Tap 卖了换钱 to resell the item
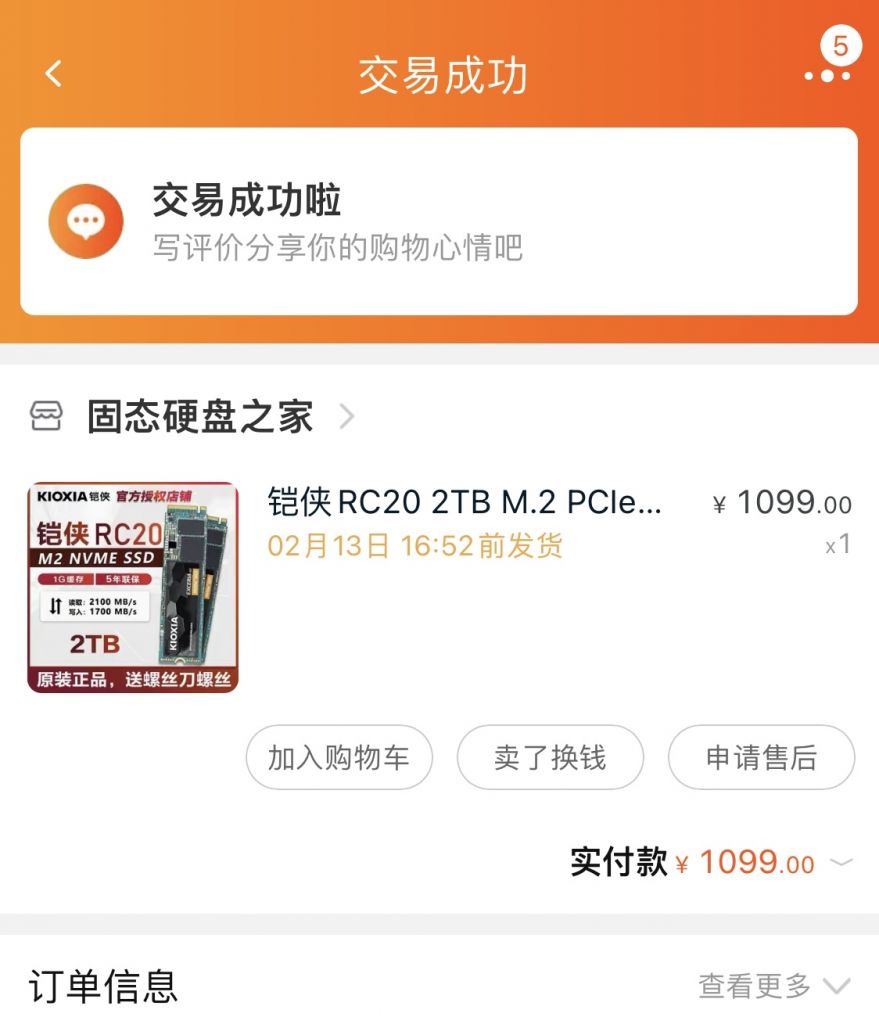 [551, 758]
